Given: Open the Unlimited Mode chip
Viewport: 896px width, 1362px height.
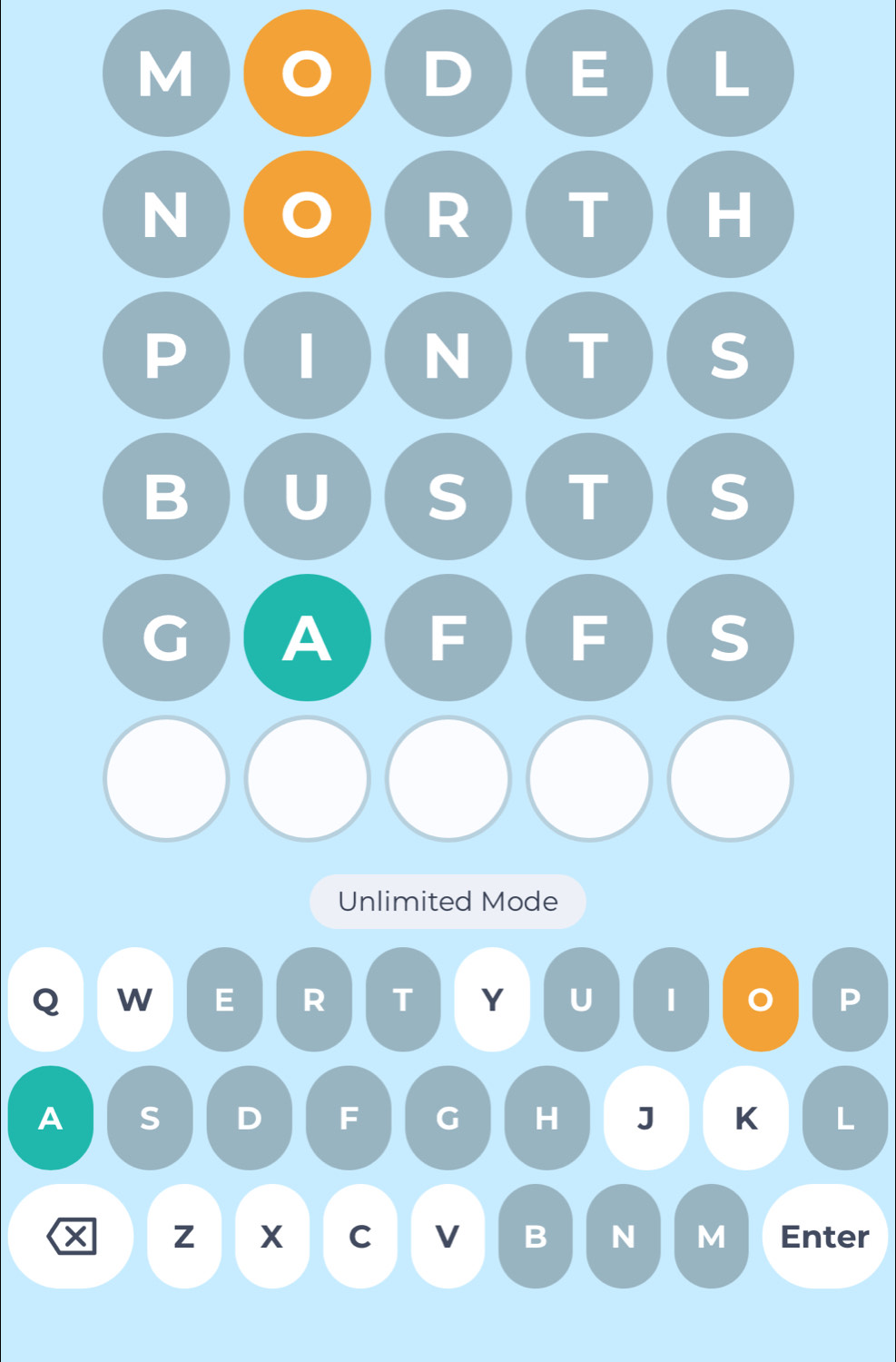Looking at the screenshot, I should pyautogui.click(x=448, y=902).
